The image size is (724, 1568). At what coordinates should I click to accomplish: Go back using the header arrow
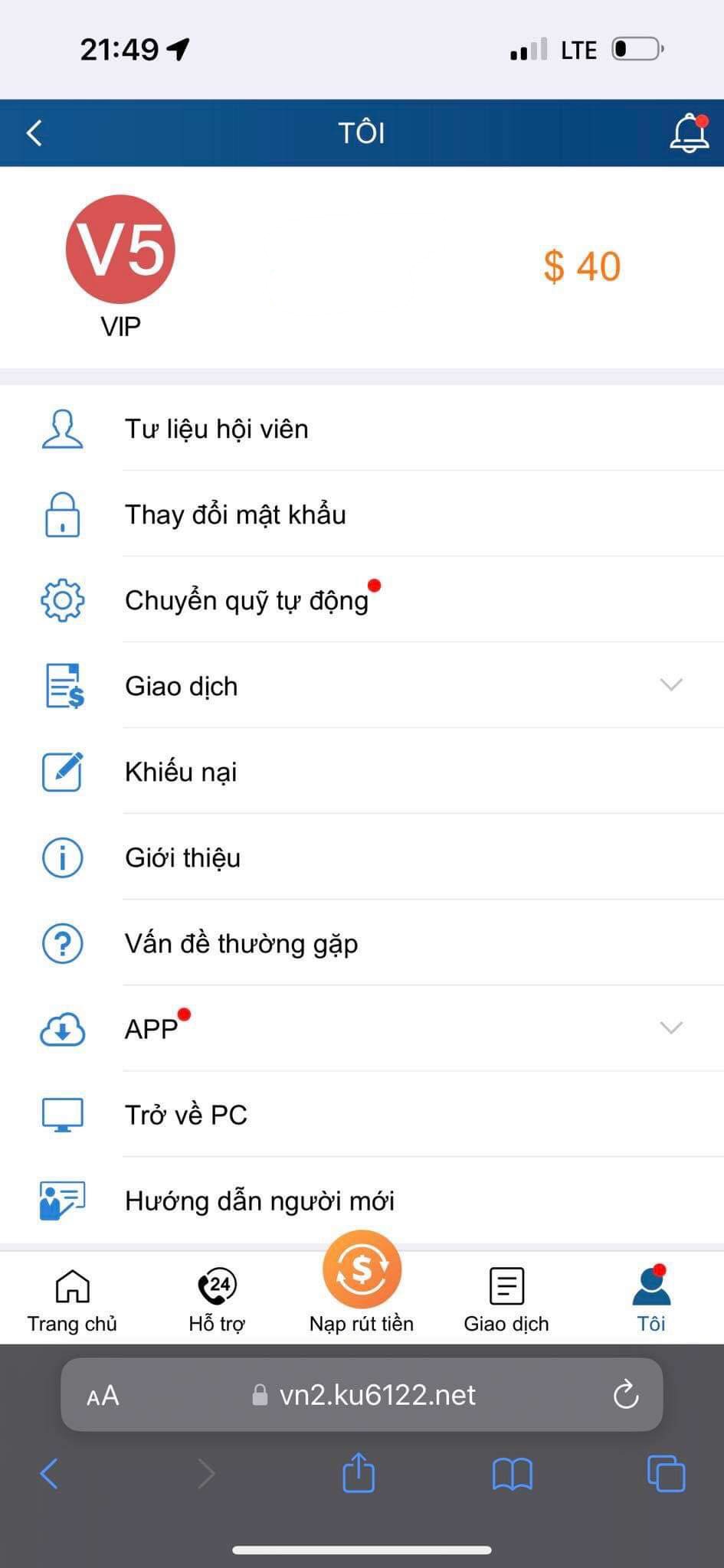click(x=34, y=133)
